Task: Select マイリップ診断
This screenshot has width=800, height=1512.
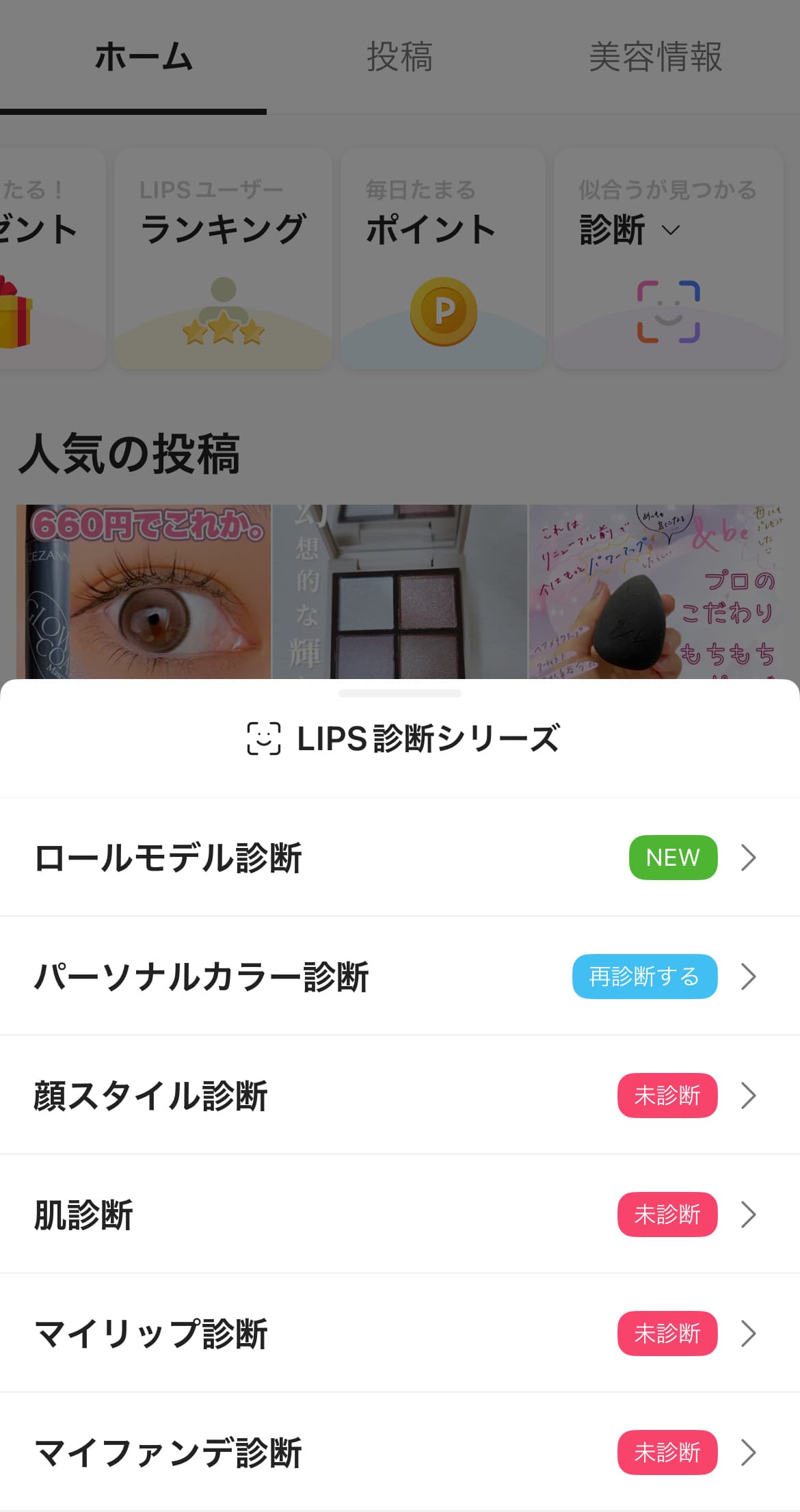Action: pyautogui.click(x=400, y=1333)
